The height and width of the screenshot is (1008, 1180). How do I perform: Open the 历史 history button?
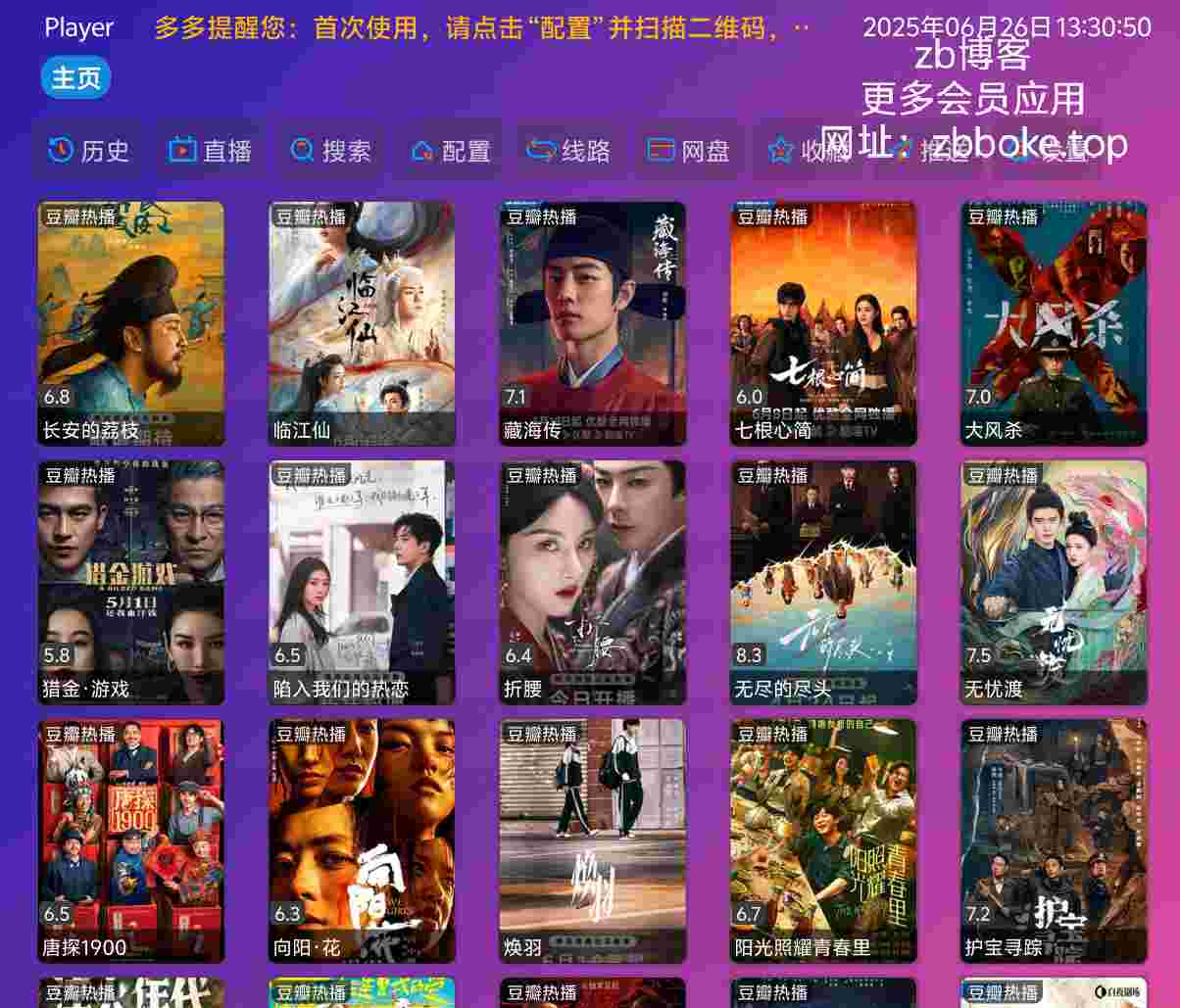[x=88, y=151]
